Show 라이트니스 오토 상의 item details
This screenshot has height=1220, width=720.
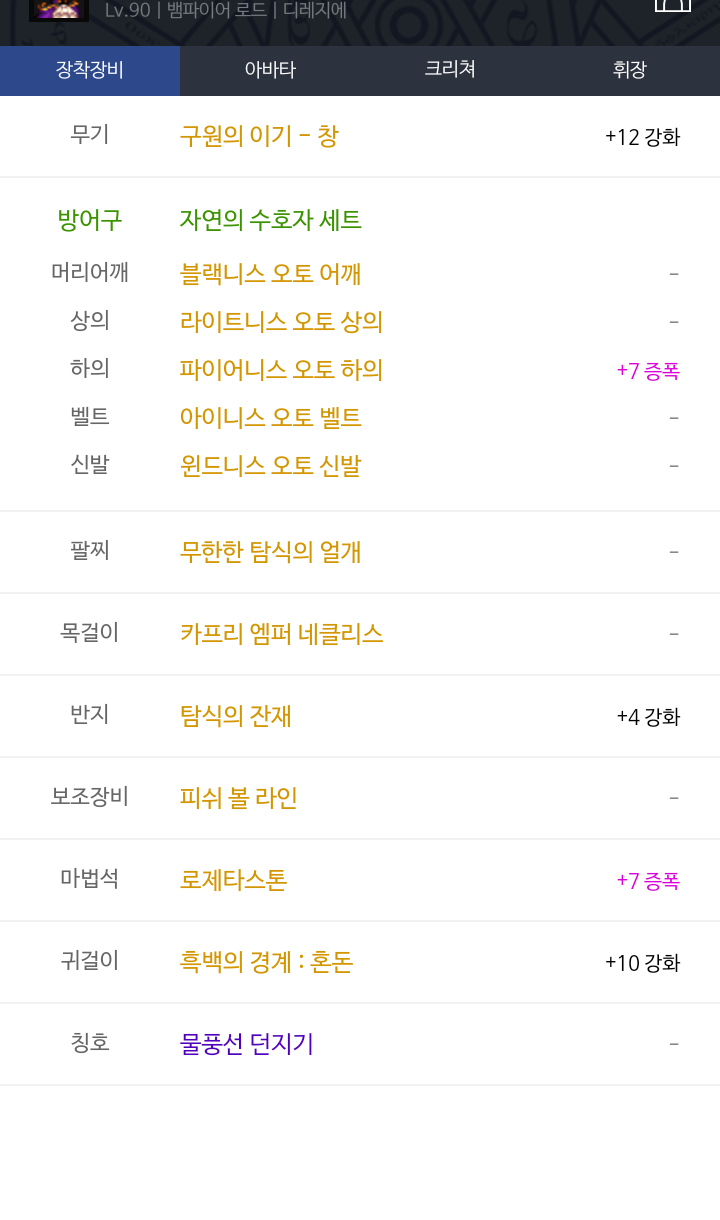point(282,322)
